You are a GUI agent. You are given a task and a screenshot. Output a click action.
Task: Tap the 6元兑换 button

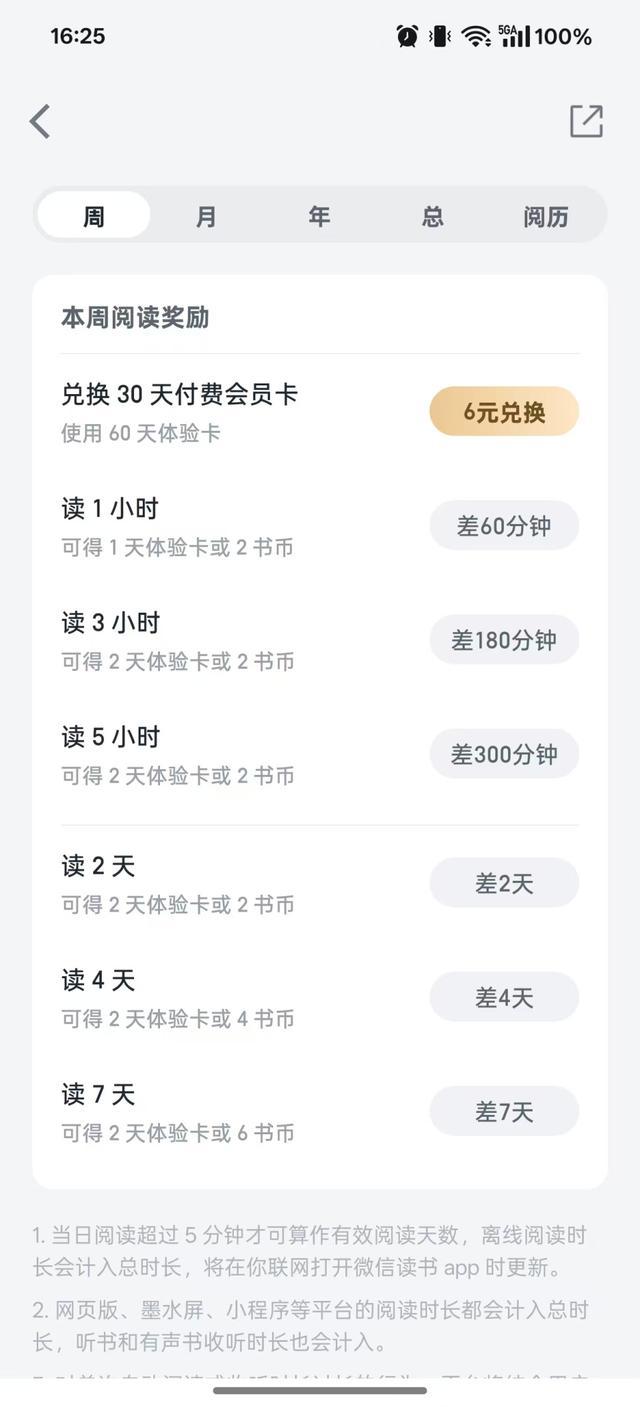[x=504, y=412]
